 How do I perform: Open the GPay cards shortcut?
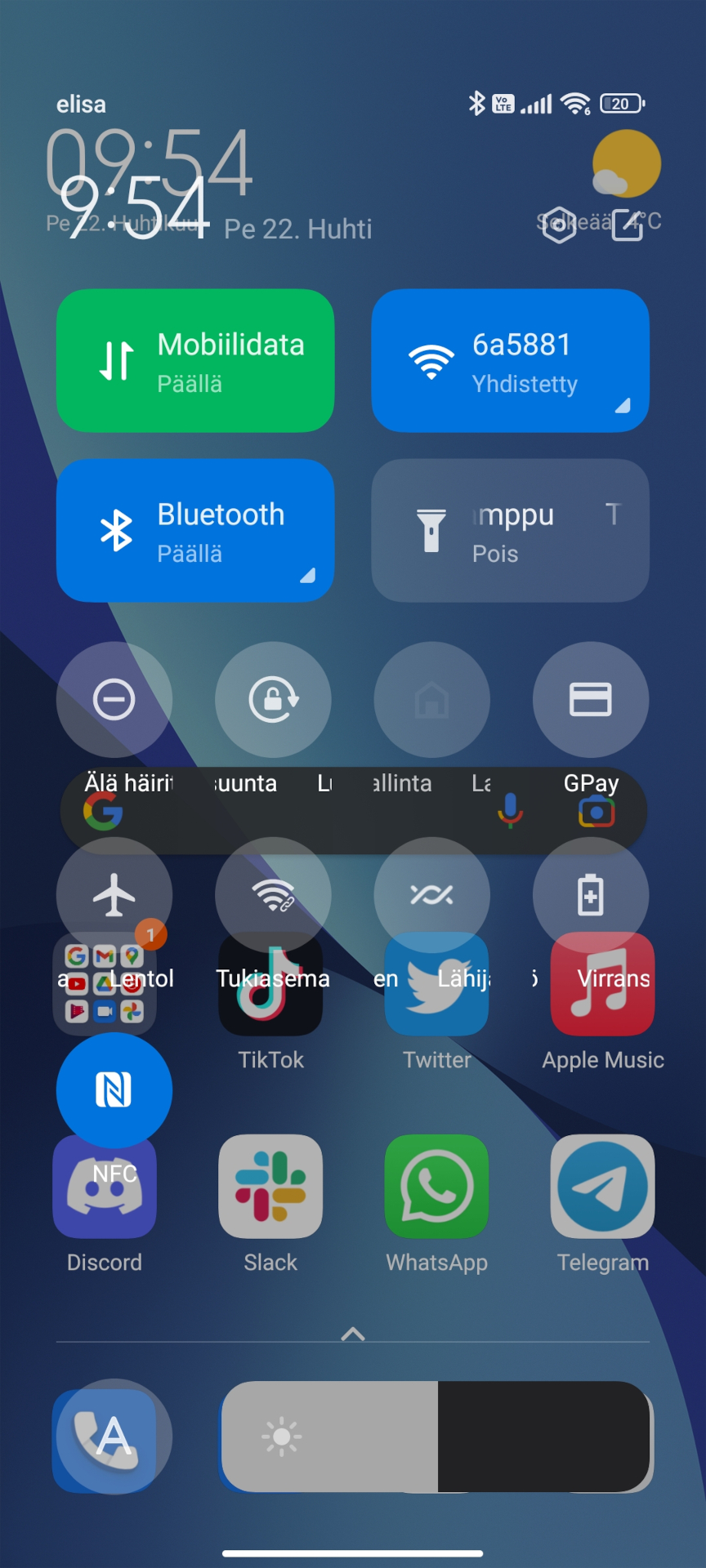pyautogui.click(x=591, y=700)
